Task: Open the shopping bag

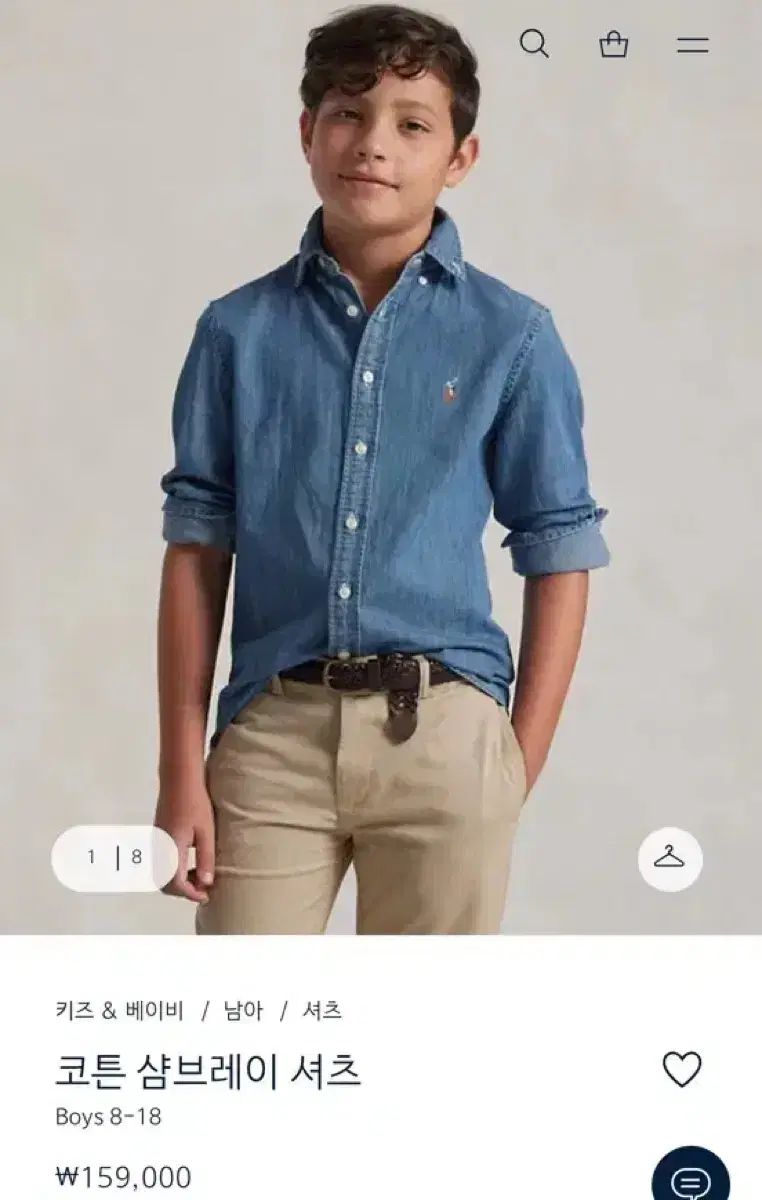Action: coord(613,44)
